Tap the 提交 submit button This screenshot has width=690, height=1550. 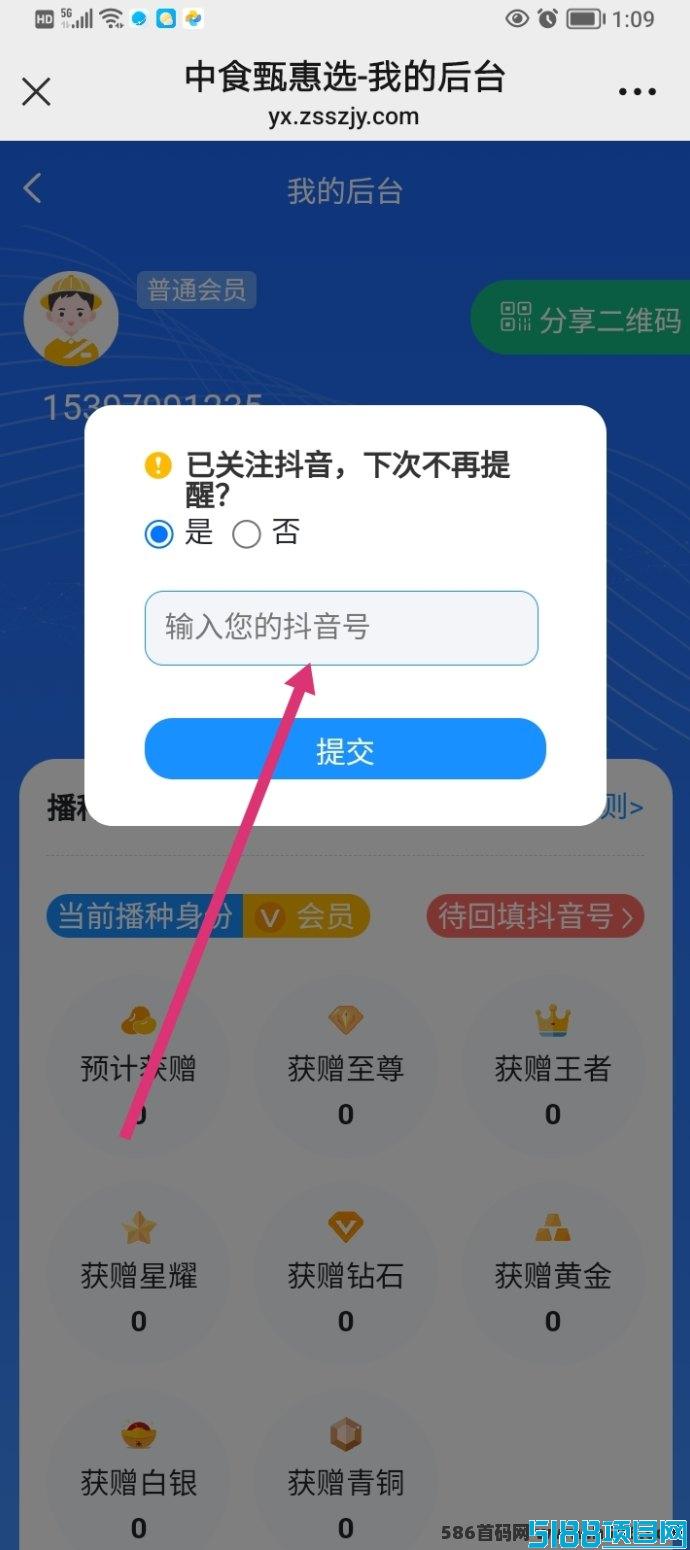point(345,749)
